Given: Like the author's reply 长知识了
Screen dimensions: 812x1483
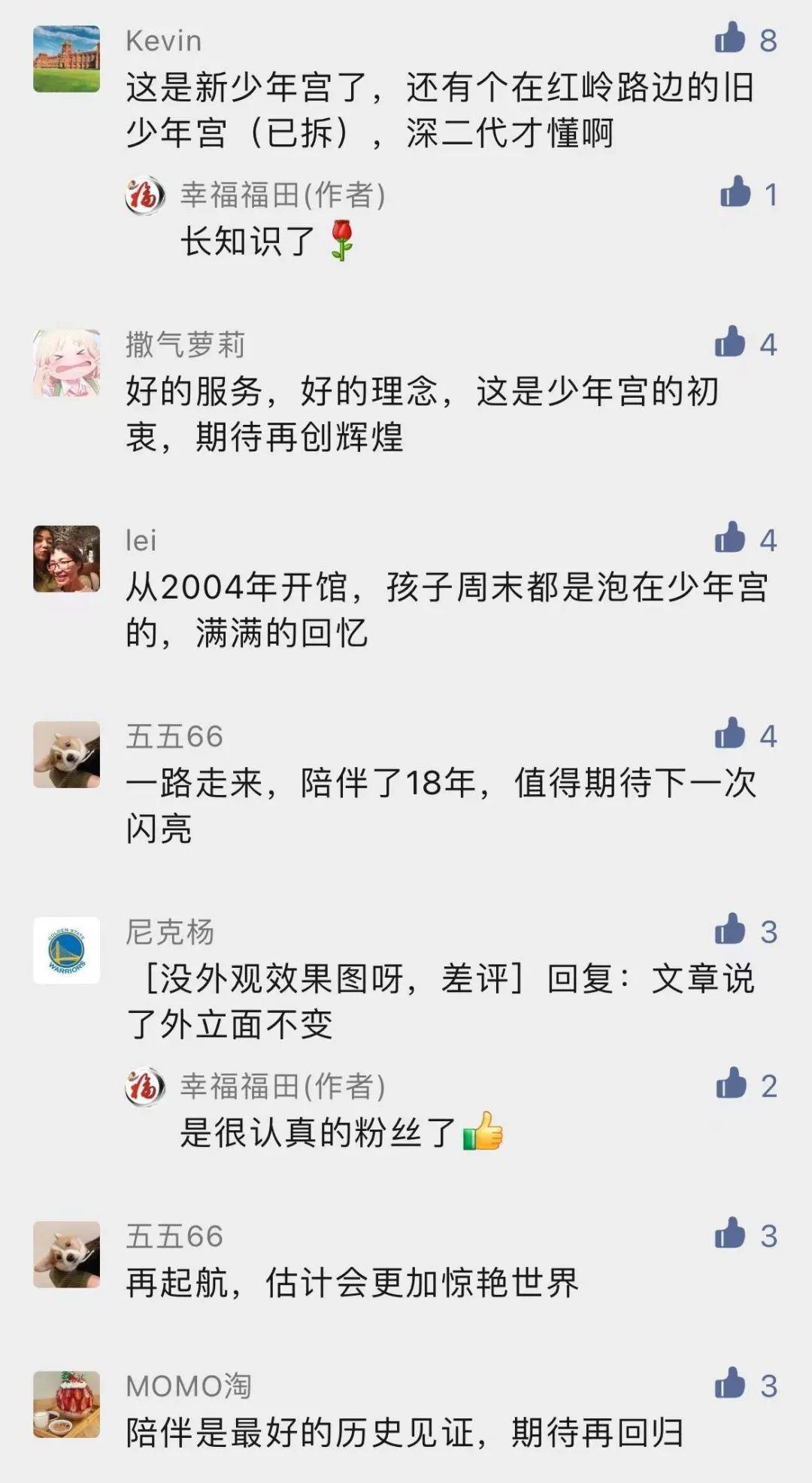Looking at the screenshot, I should (x=735, y=192).
